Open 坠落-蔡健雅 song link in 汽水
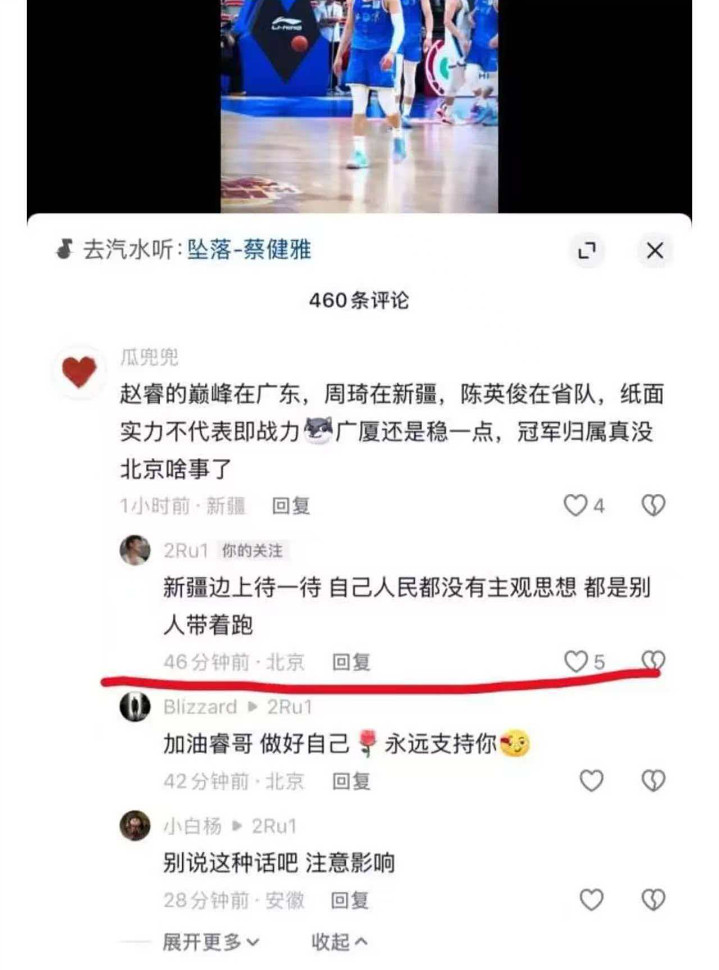Image resolution: width=719 pixels, height=970 pixels. [x=249, y=250]
